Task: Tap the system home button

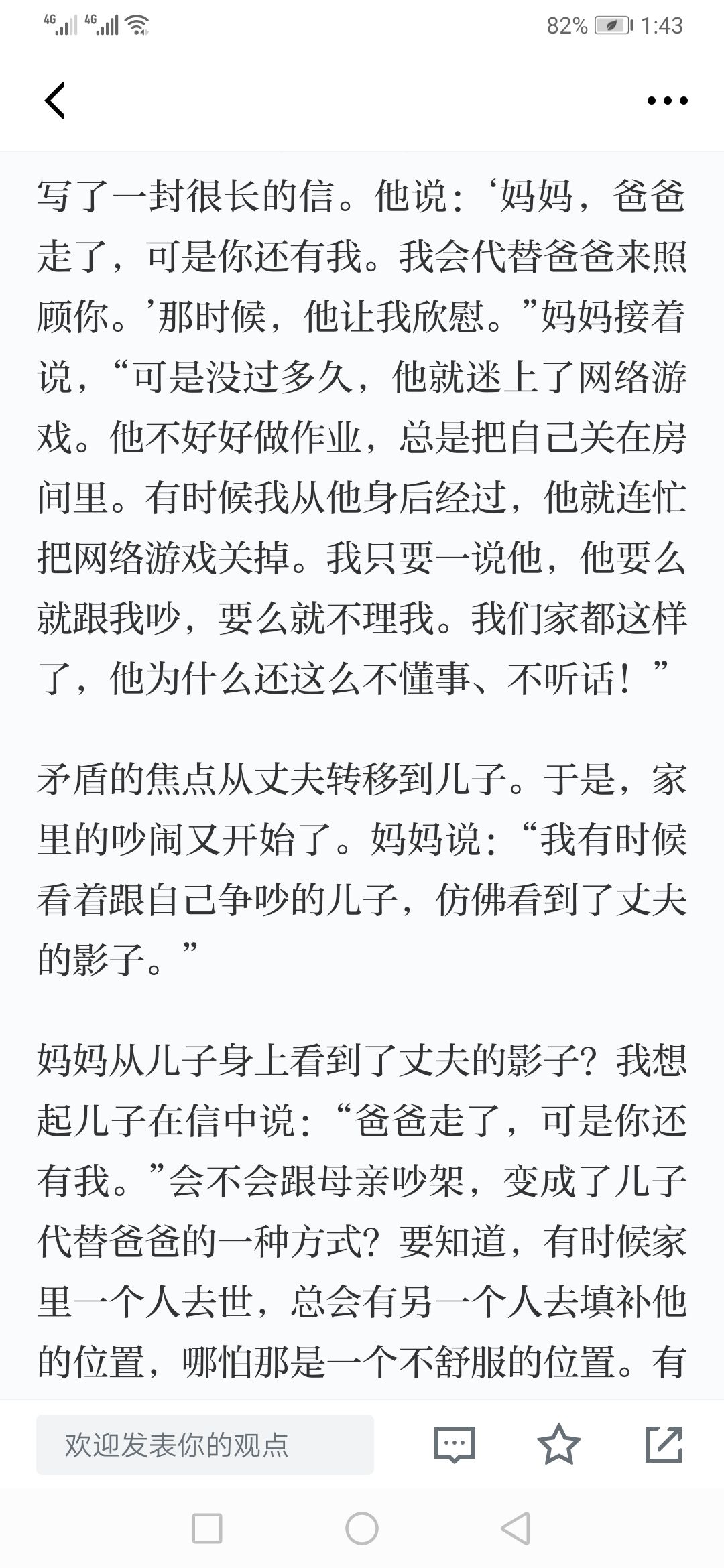Action: [x=362, y=1528]
